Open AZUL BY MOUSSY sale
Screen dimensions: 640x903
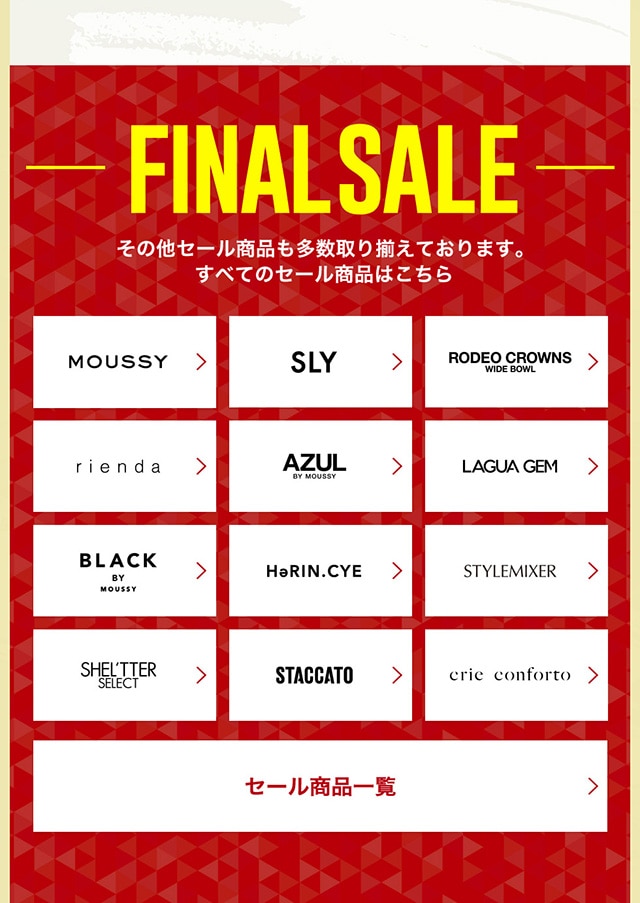click(320, 466)
